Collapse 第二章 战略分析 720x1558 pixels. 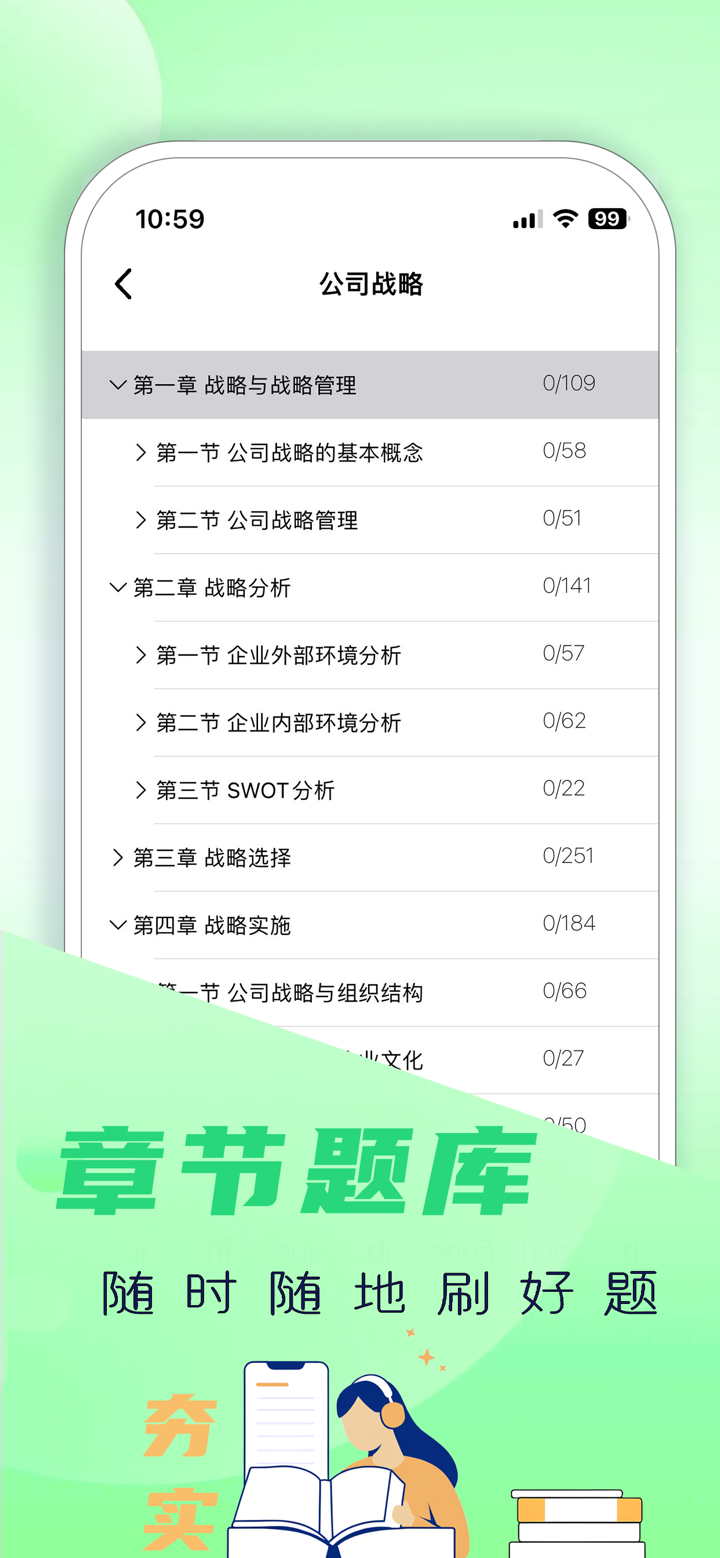tap(118, 587)
